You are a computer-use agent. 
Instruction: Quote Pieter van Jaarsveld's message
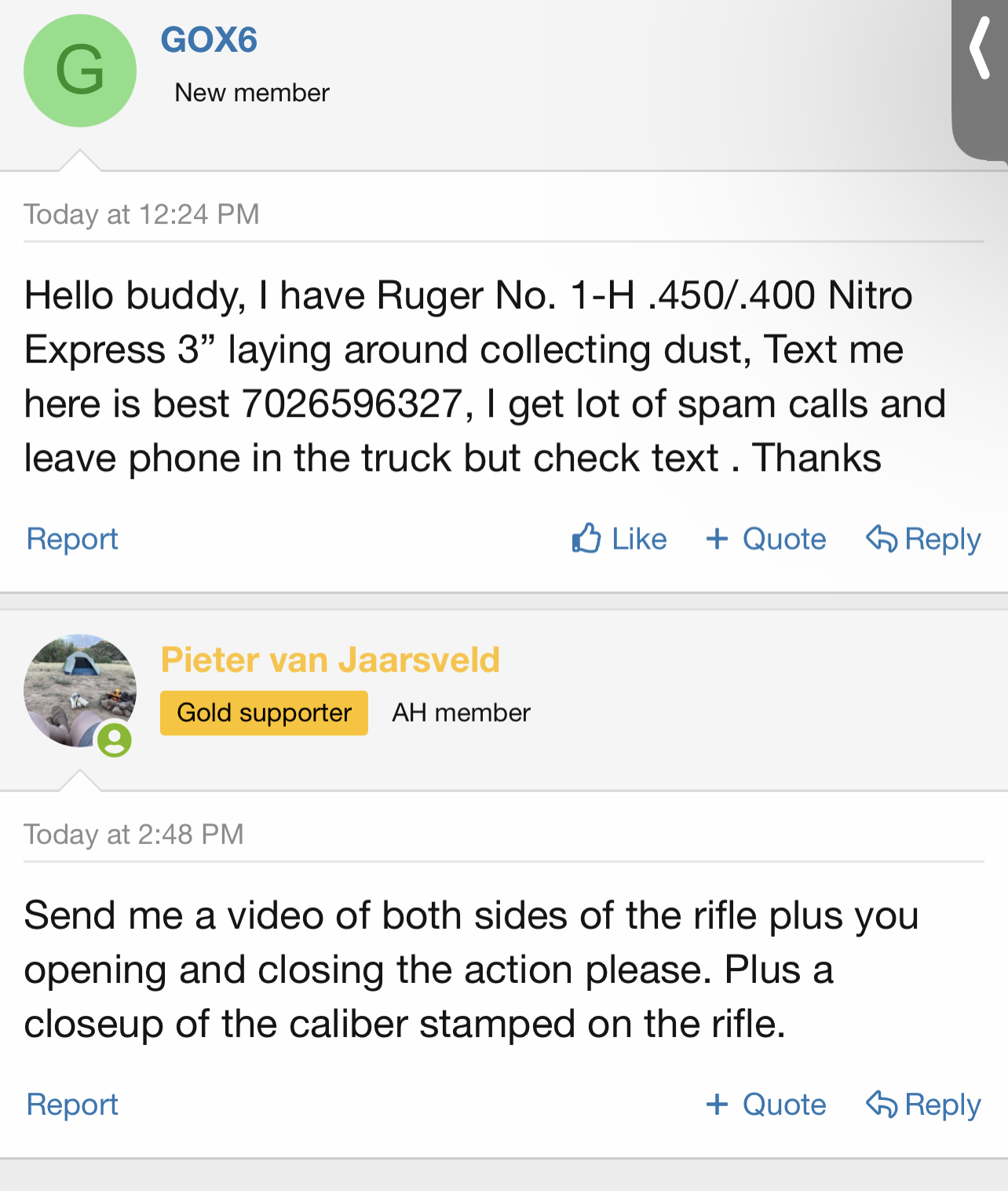(766, 1105)
